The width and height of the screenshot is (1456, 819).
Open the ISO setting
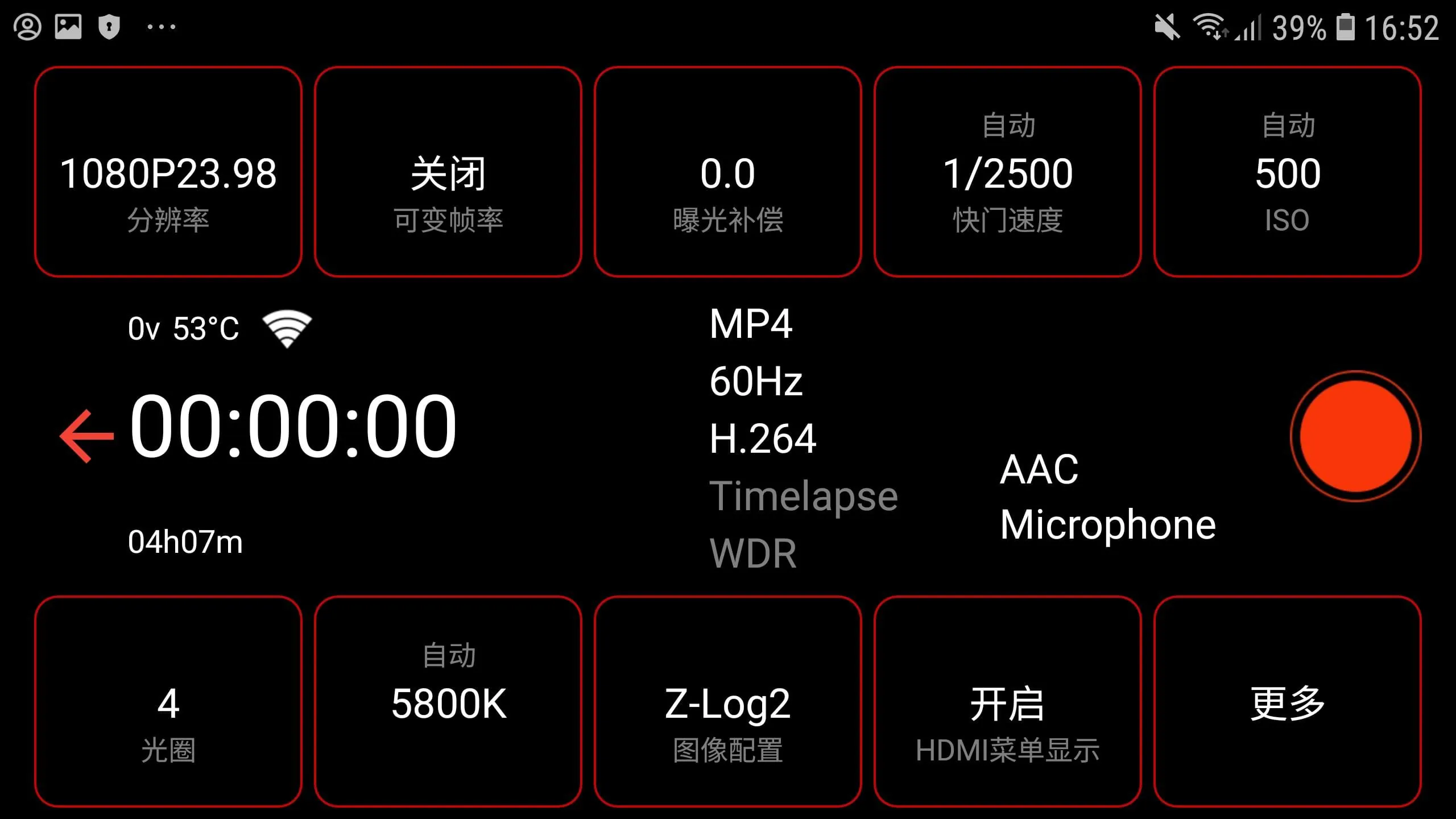tap(1287, 172)
